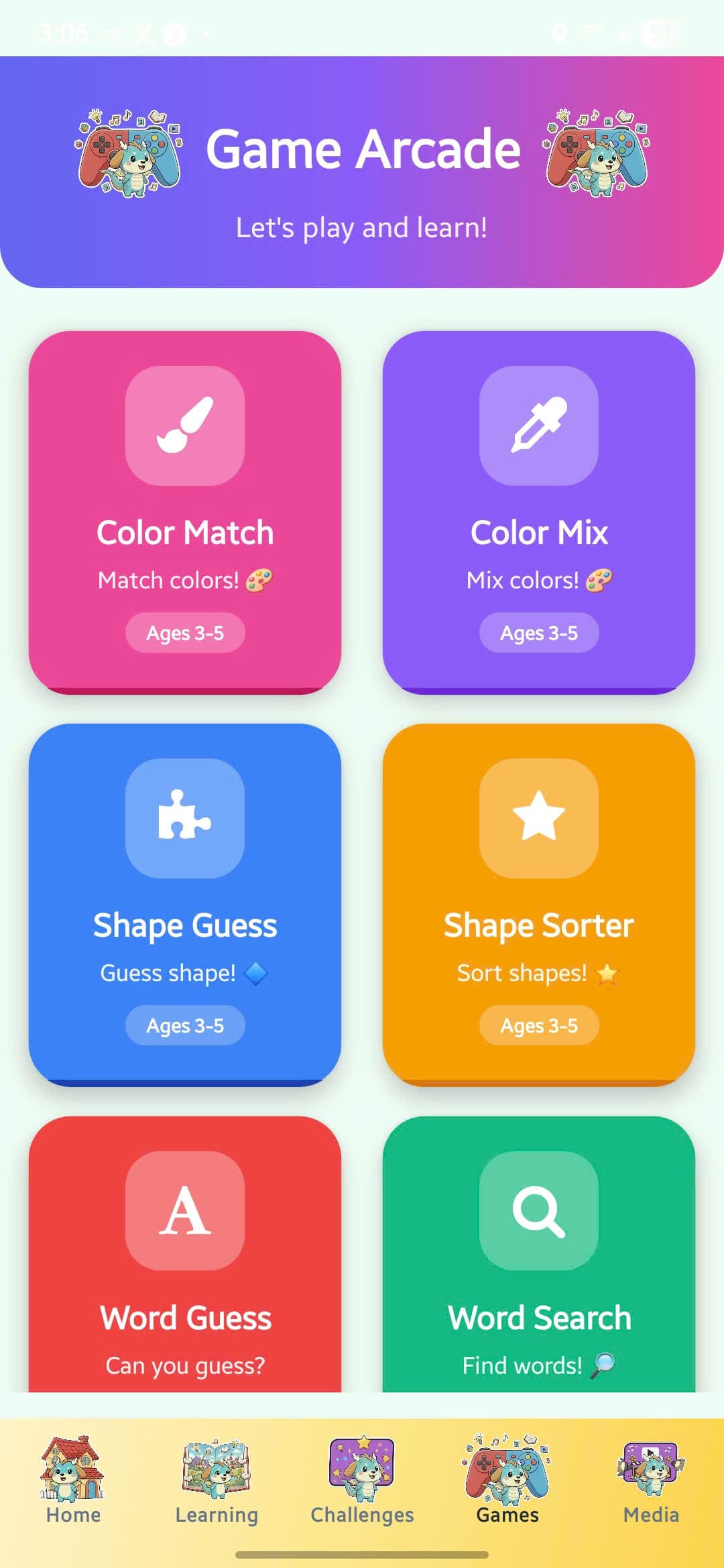Tap the Media icon in the navigation bar
724x1568 pixels.
(x=650, y=1474)
